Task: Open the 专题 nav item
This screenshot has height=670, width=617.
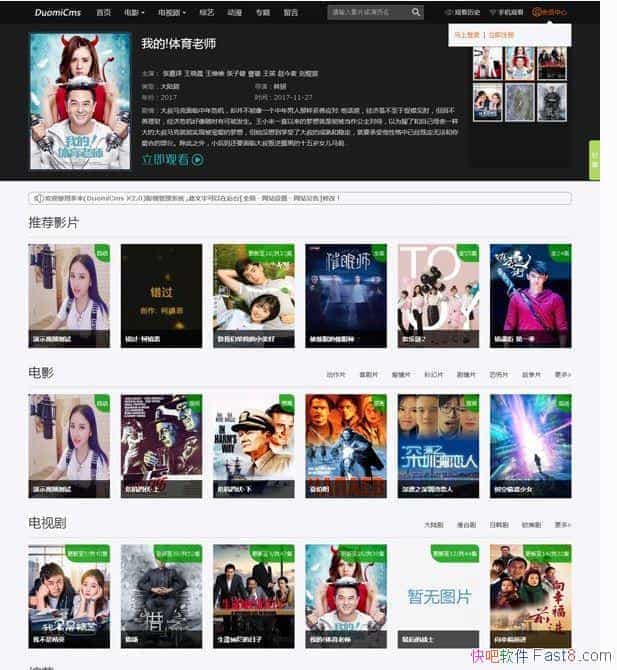Action: [x=262, y=13]
